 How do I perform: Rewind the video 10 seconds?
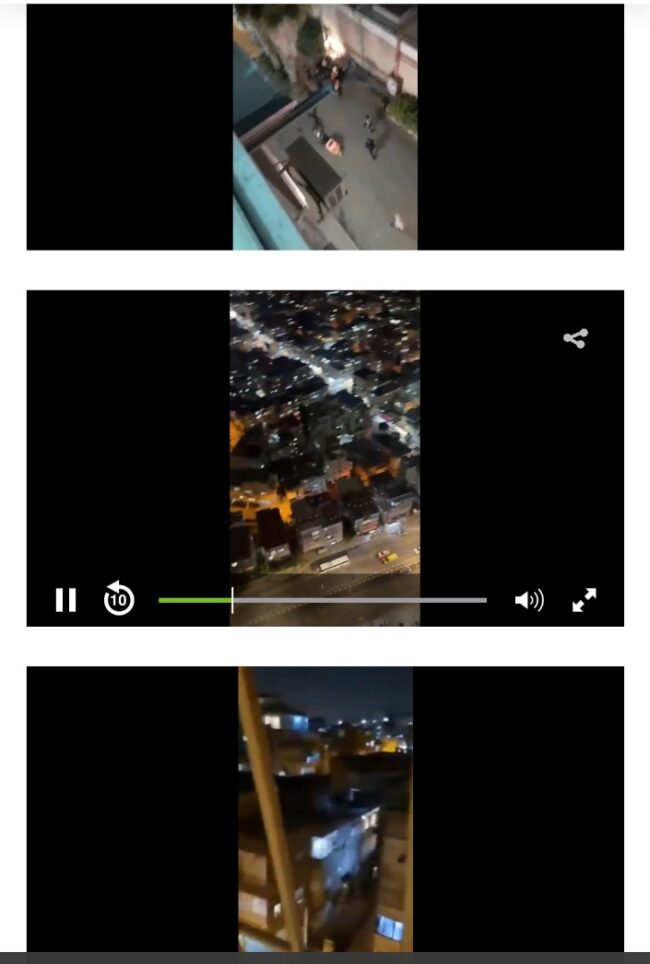(x=119, y=599)
